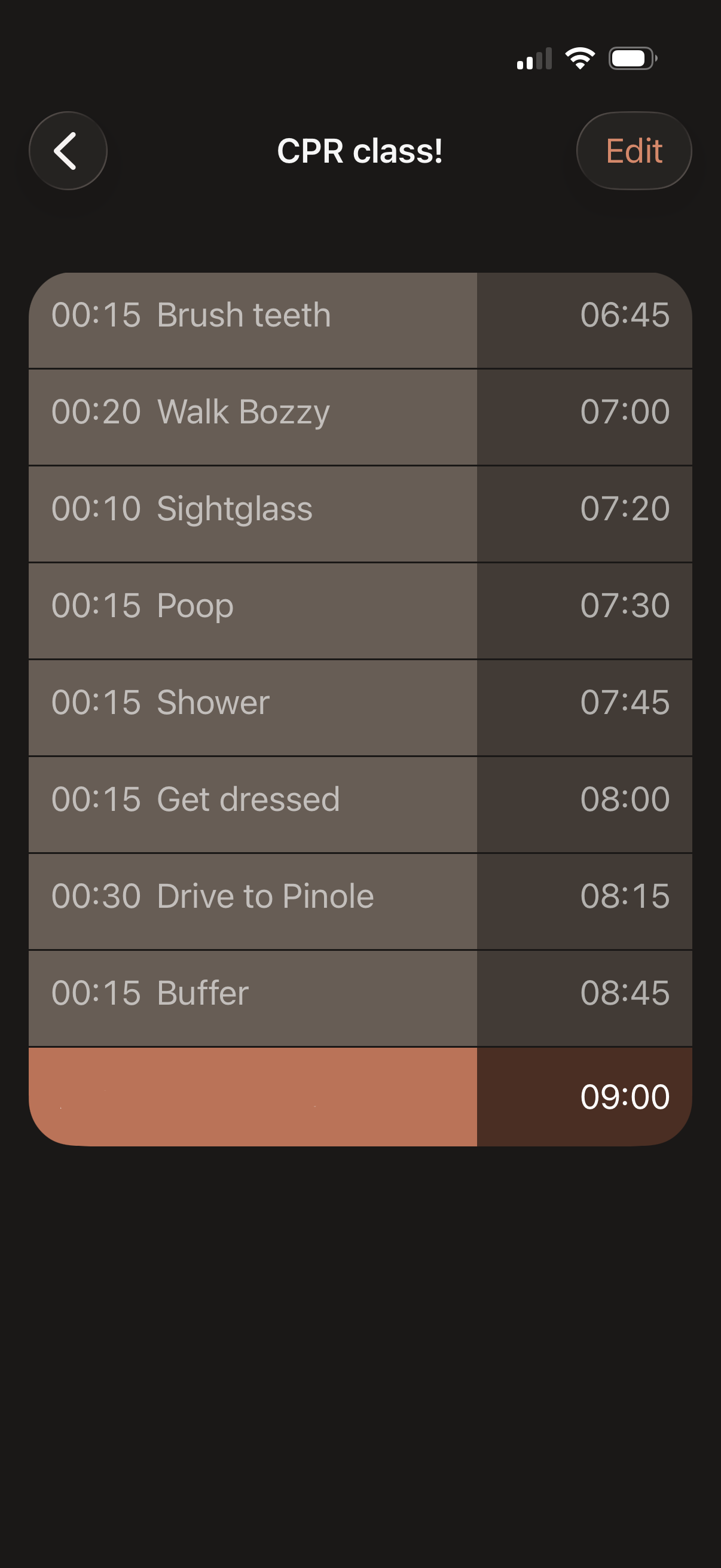Screen dimensions: 721x1568
Task: Tap the battery indicator
Action: click(x=633, y=58)
